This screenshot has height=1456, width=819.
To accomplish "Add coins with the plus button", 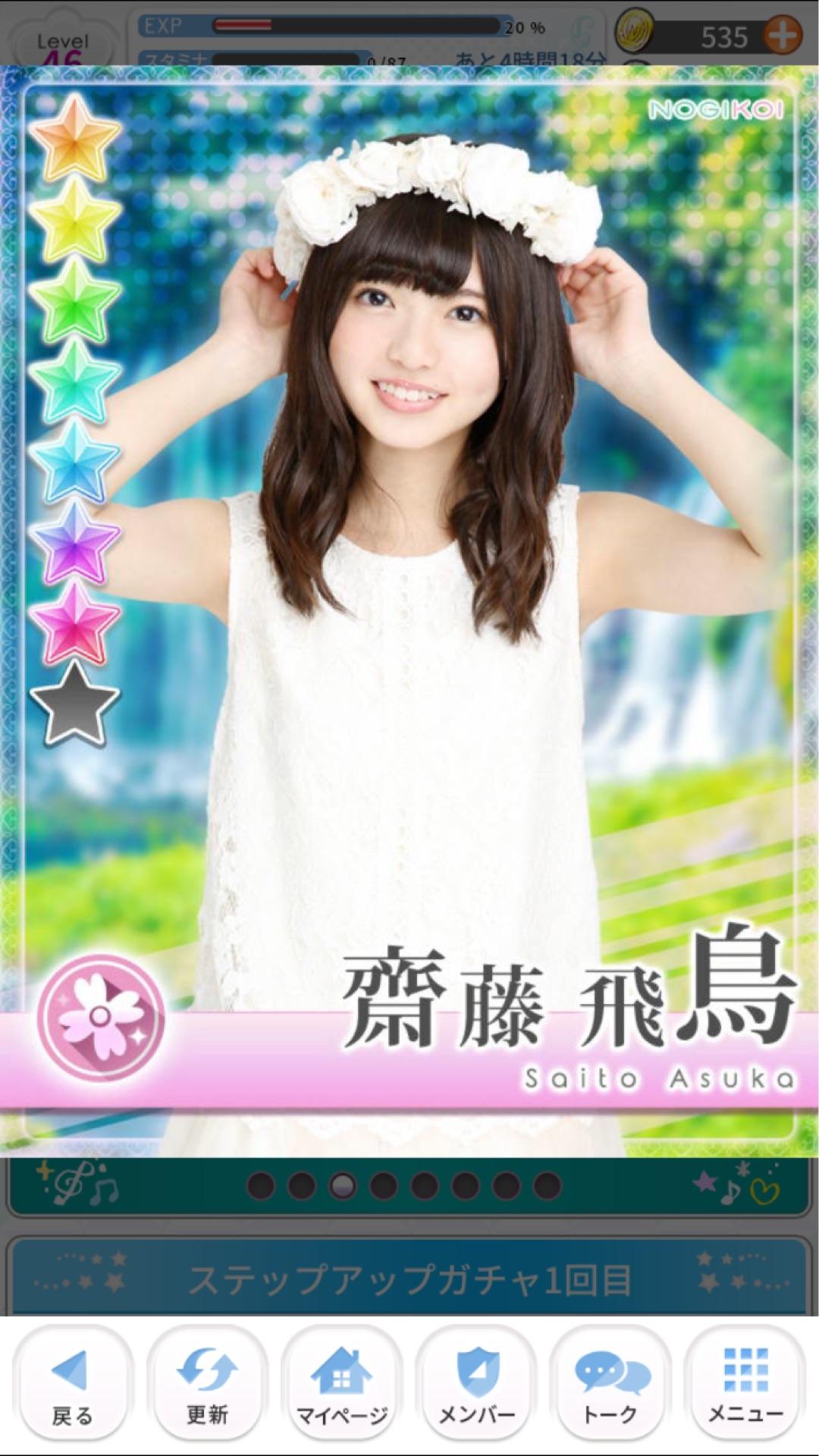I will click(x=782, y=36).
